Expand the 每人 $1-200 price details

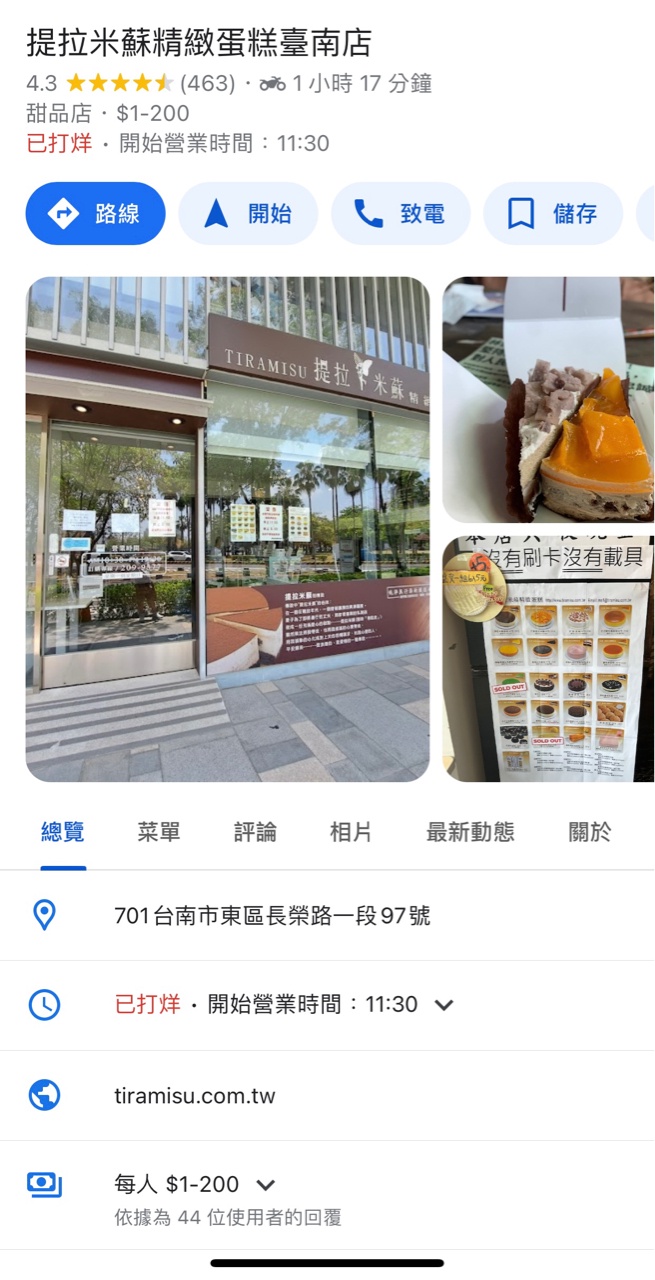tap(265, 1185)
